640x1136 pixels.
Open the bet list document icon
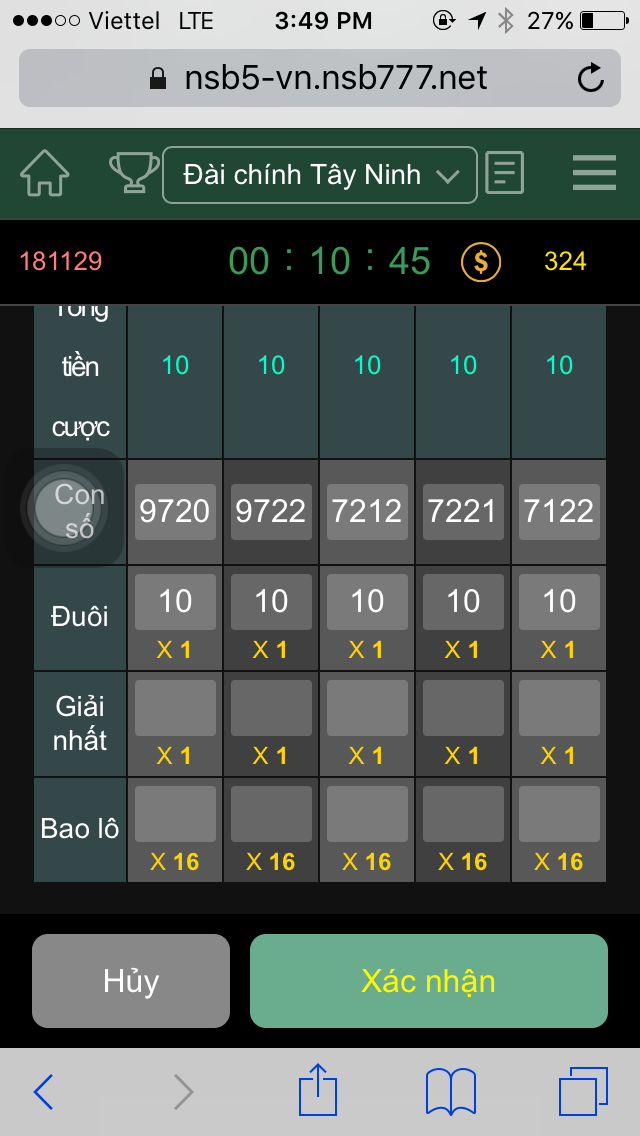point(504,174)
